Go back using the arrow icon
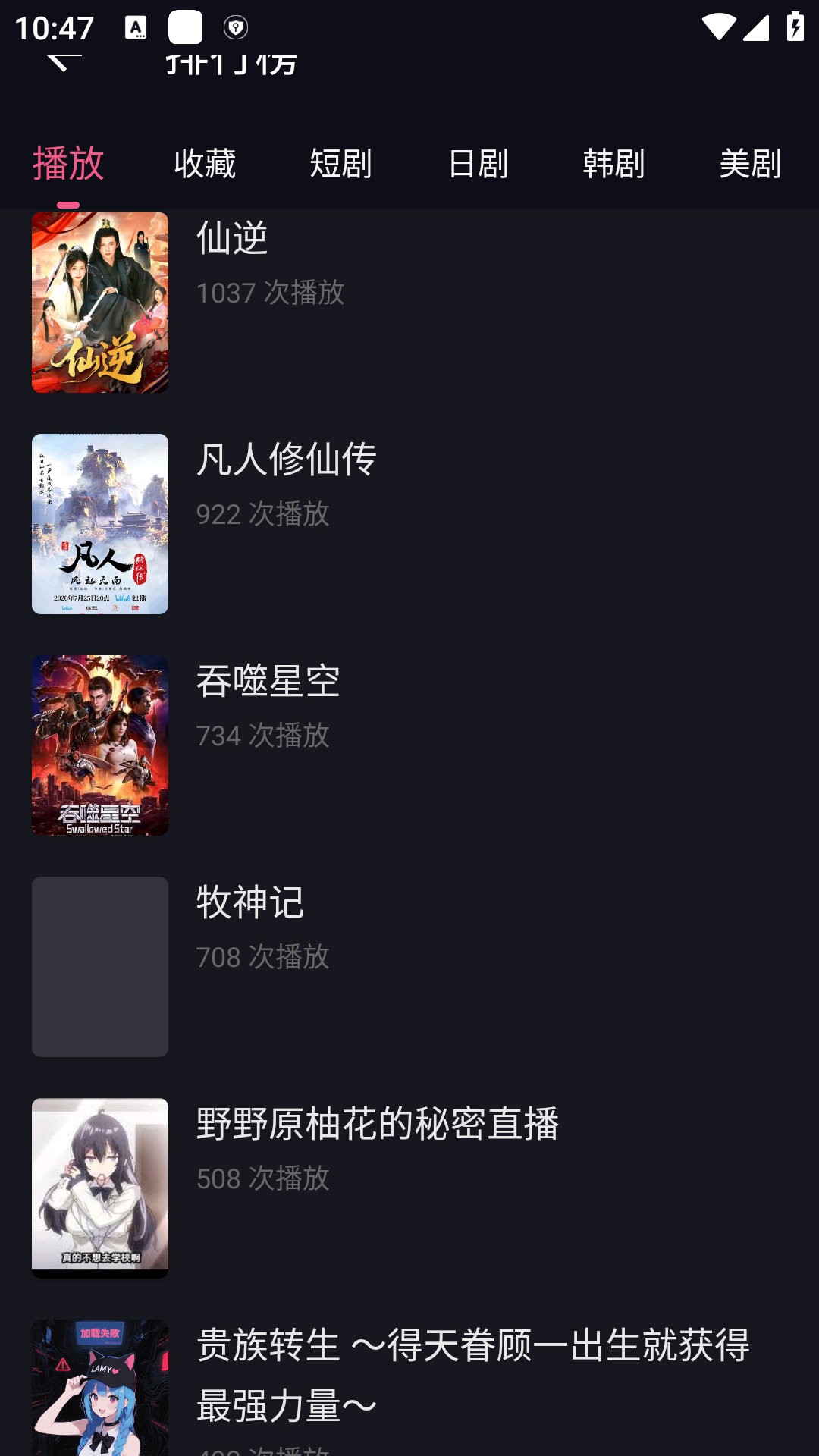Screen dimensions: 819x1456 tap(63, 62)
